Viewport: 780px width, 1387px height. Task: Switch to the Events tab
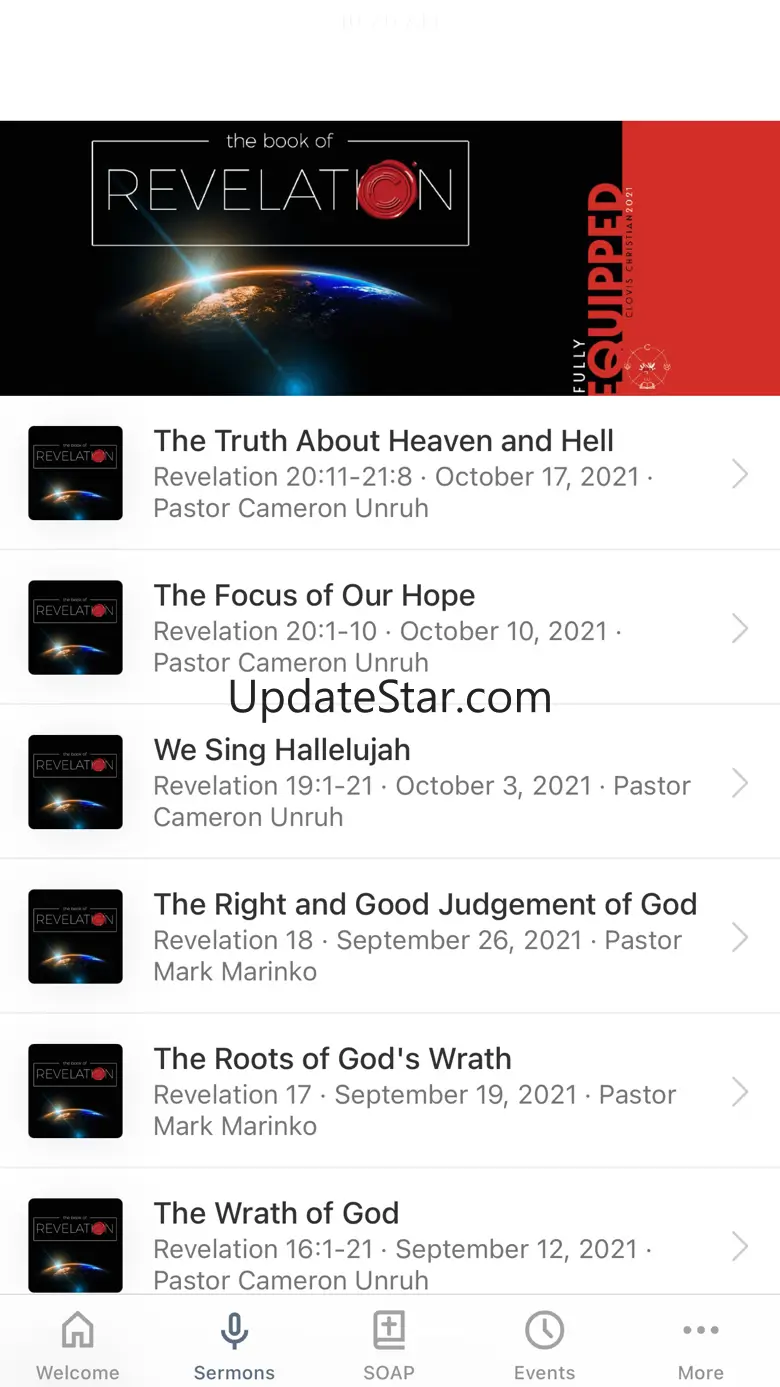click(544, 1345)
